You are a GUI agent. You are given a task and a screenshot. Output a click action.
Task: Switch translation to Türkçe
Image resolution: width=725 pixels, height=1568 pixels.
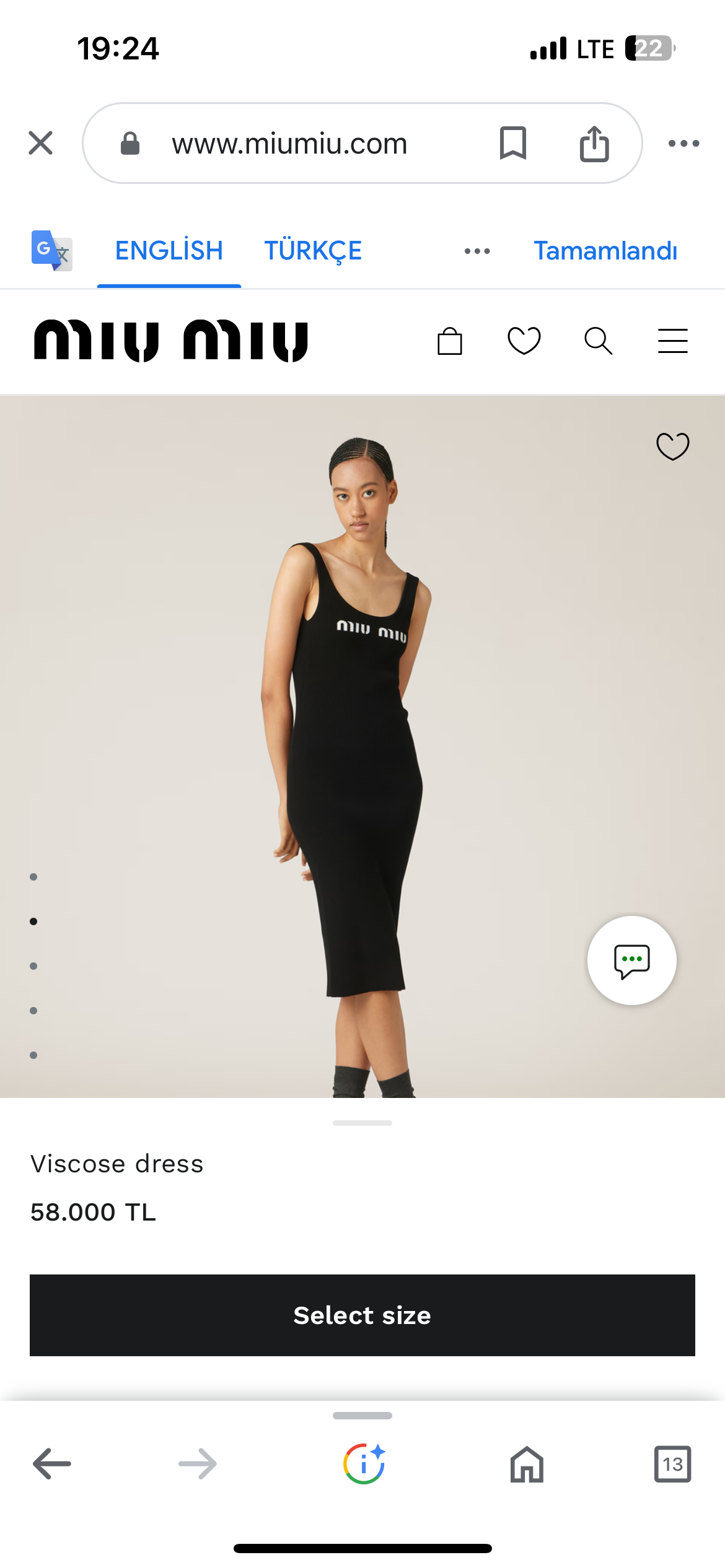(313, 251)
